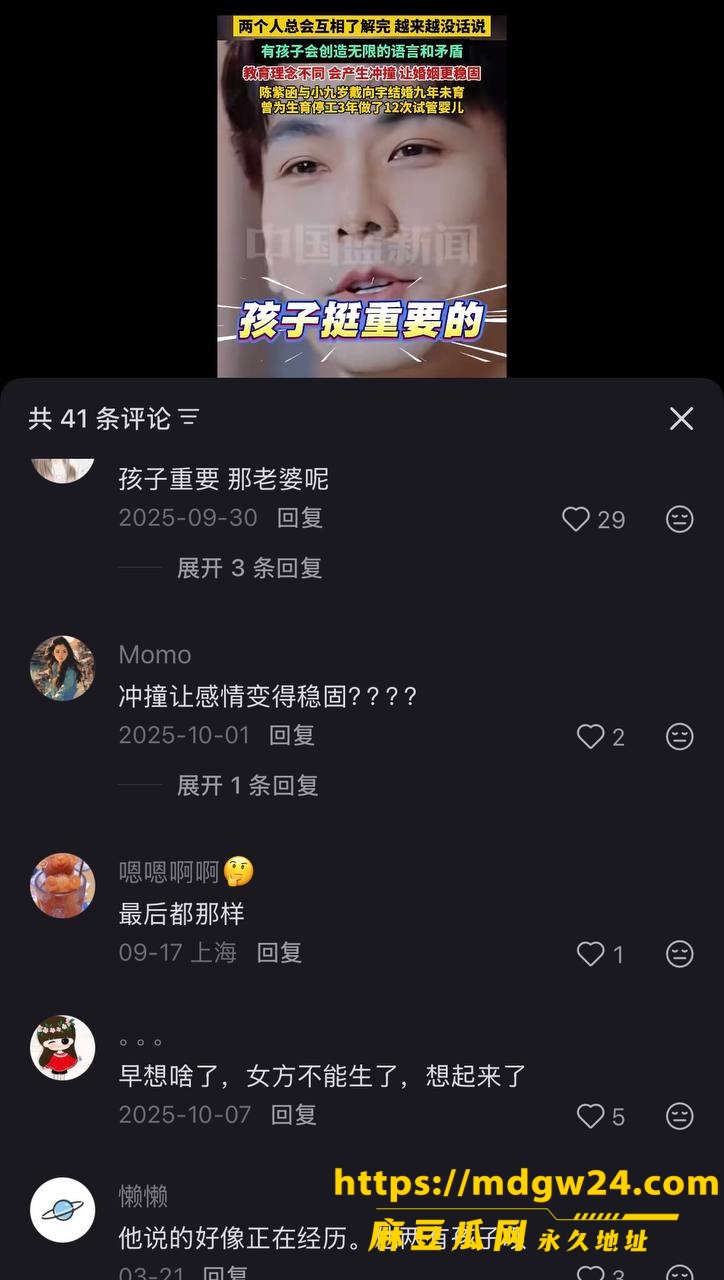Like the comment "早想啥了，女方不能生了"
The width and height of the screenshot is (724, 1280).
(601, 1116)
